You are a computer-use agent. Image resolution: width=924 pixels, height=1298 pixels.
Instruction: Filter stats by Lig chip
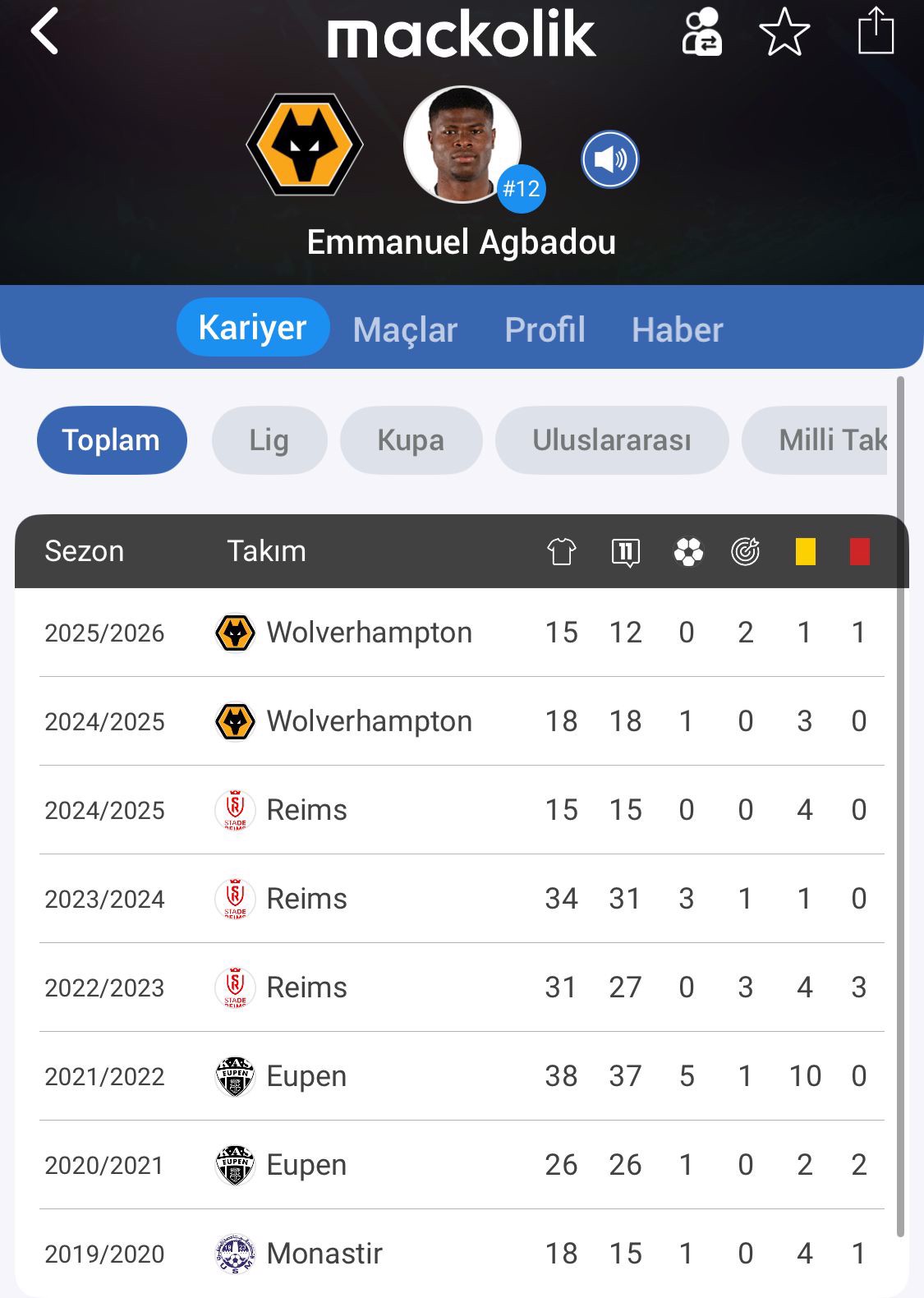pos(269,440)
